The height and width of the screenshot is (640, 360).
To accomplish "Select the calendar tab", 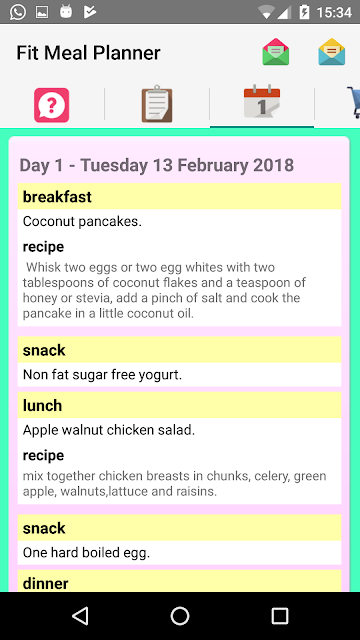I will click(262, 102).
